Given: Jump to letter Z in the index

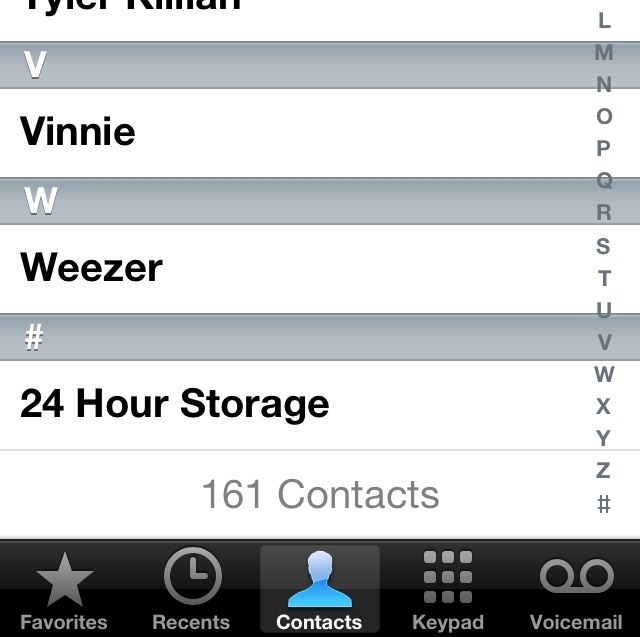Looking at the screenshot, I should coord(603,470).
